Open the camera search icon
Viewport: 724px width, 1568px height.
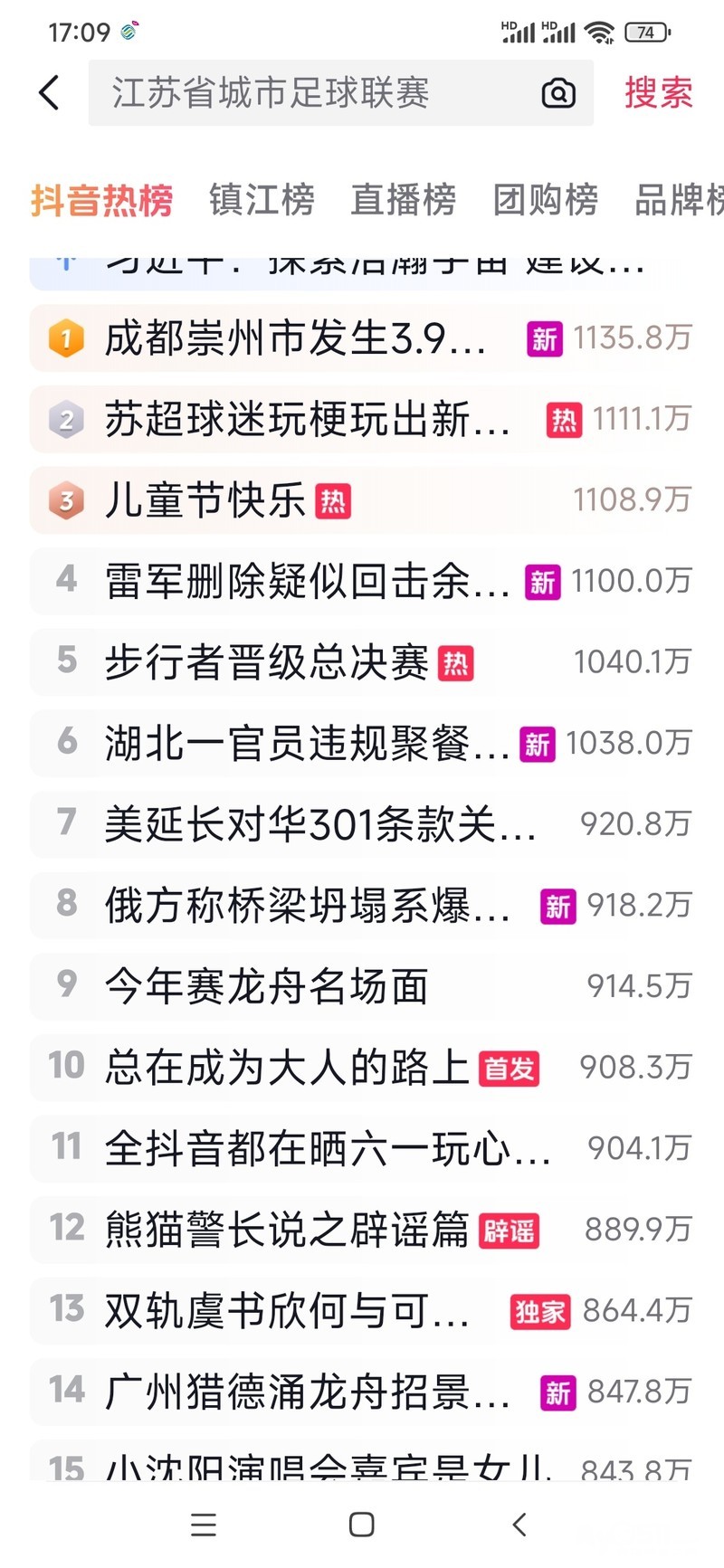557,93
